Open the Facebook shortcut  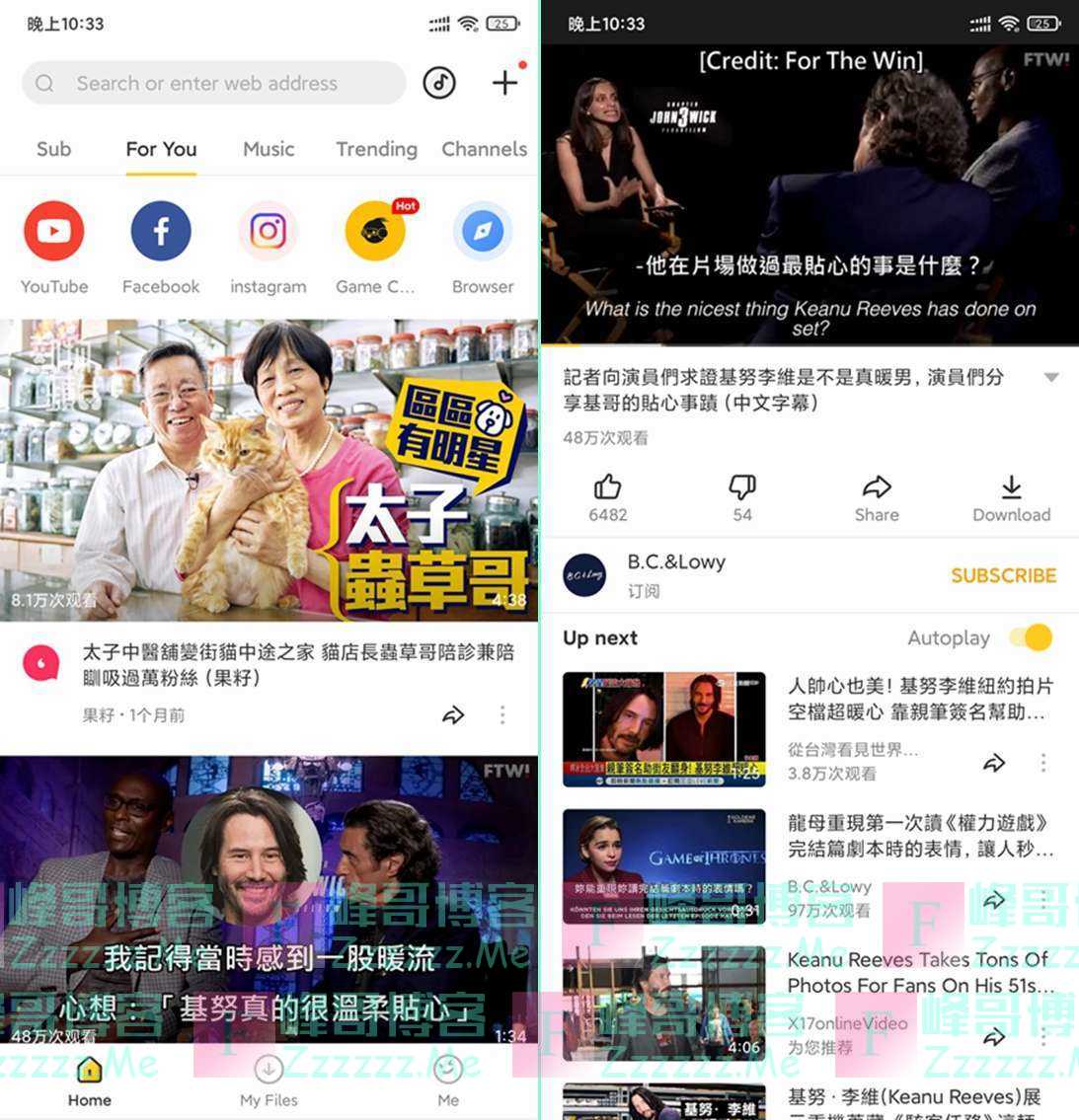point(160,232)
